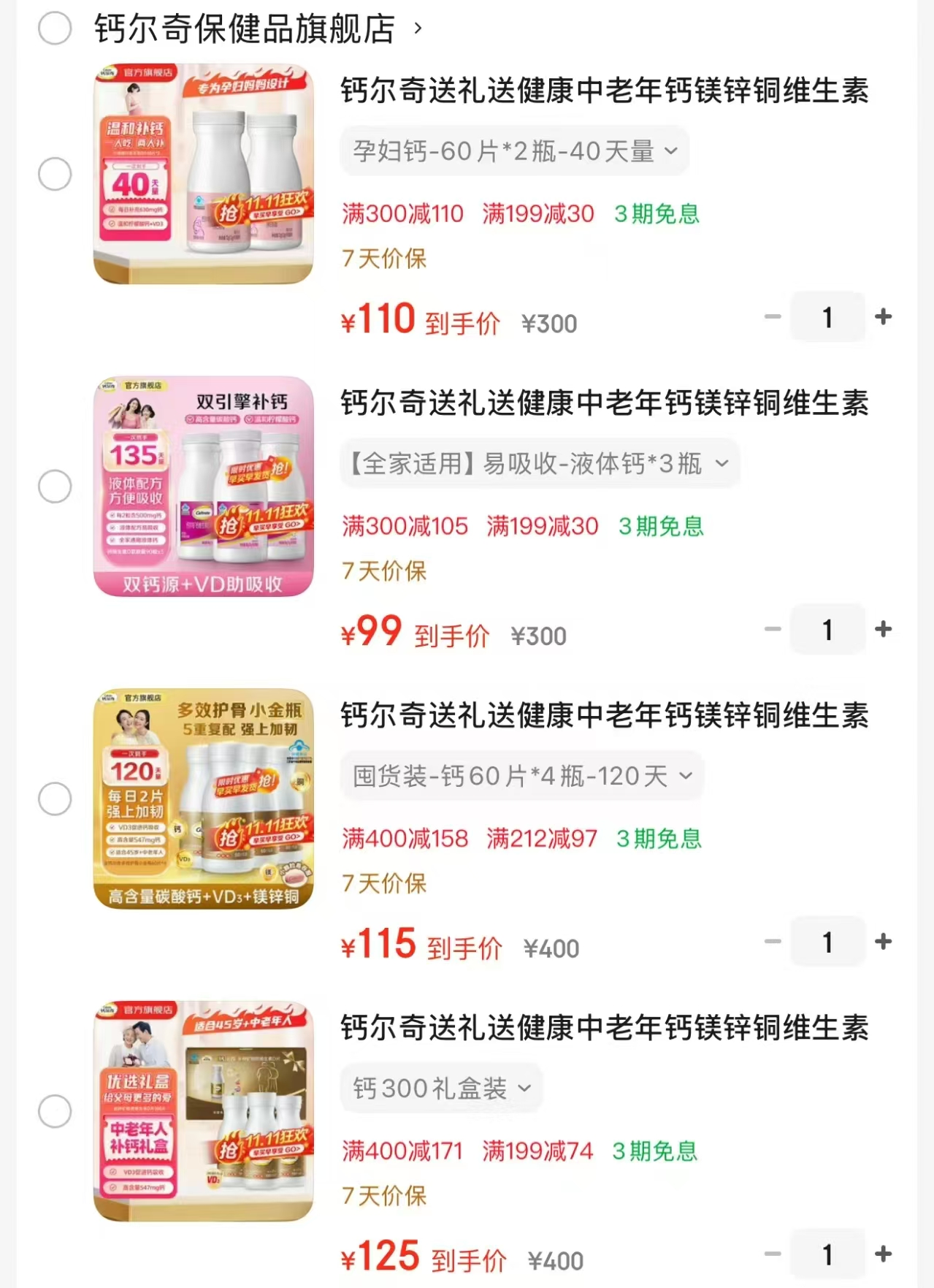The width and height of the screenshot is (934, 1288).
Task: Increase quantity of the 囤货装 item
Action: tap(884, 942)
